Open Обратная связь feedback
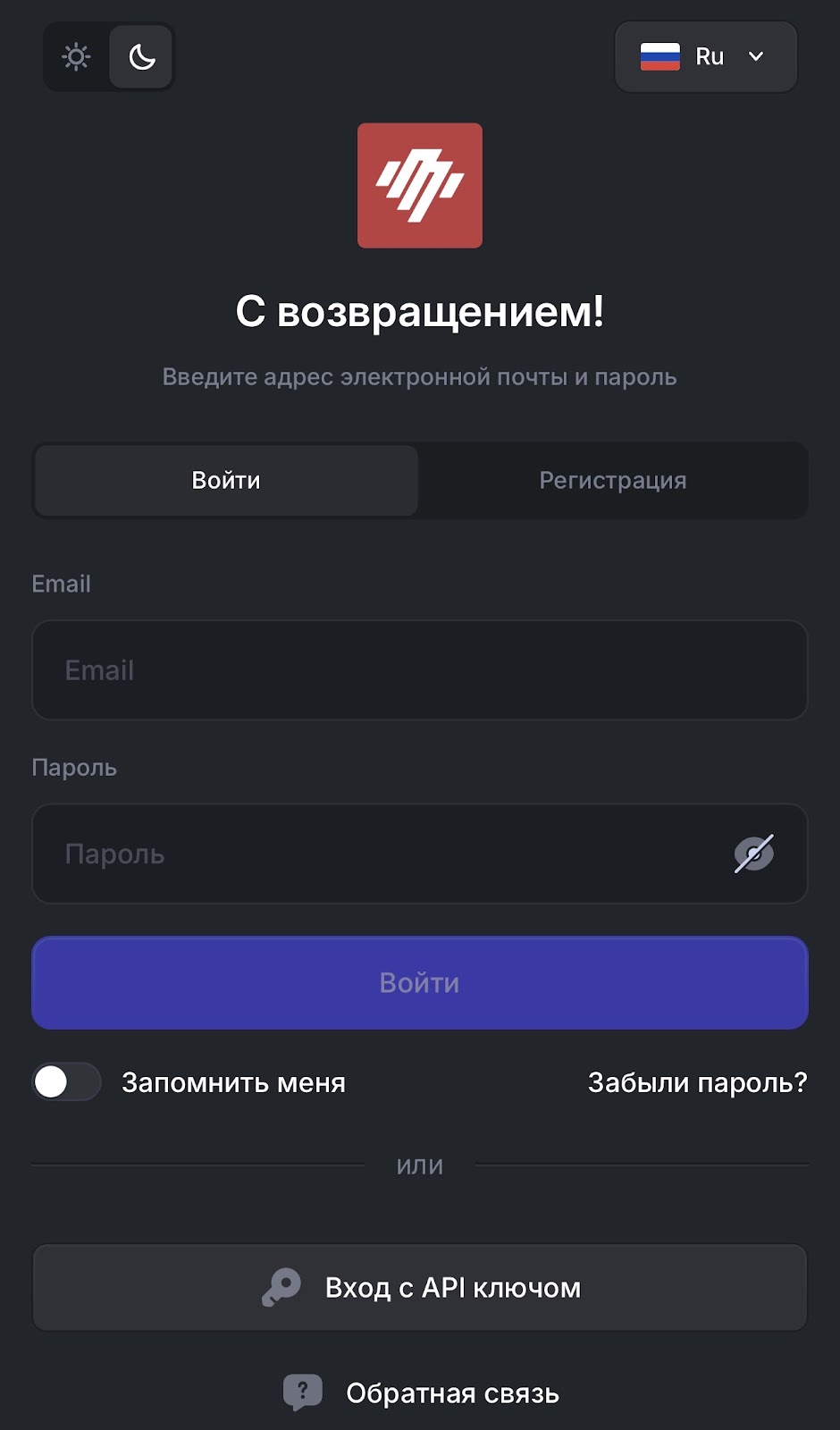Image resolution: width=840 pixels, height=1430 pixels. tap(422, 1392)
